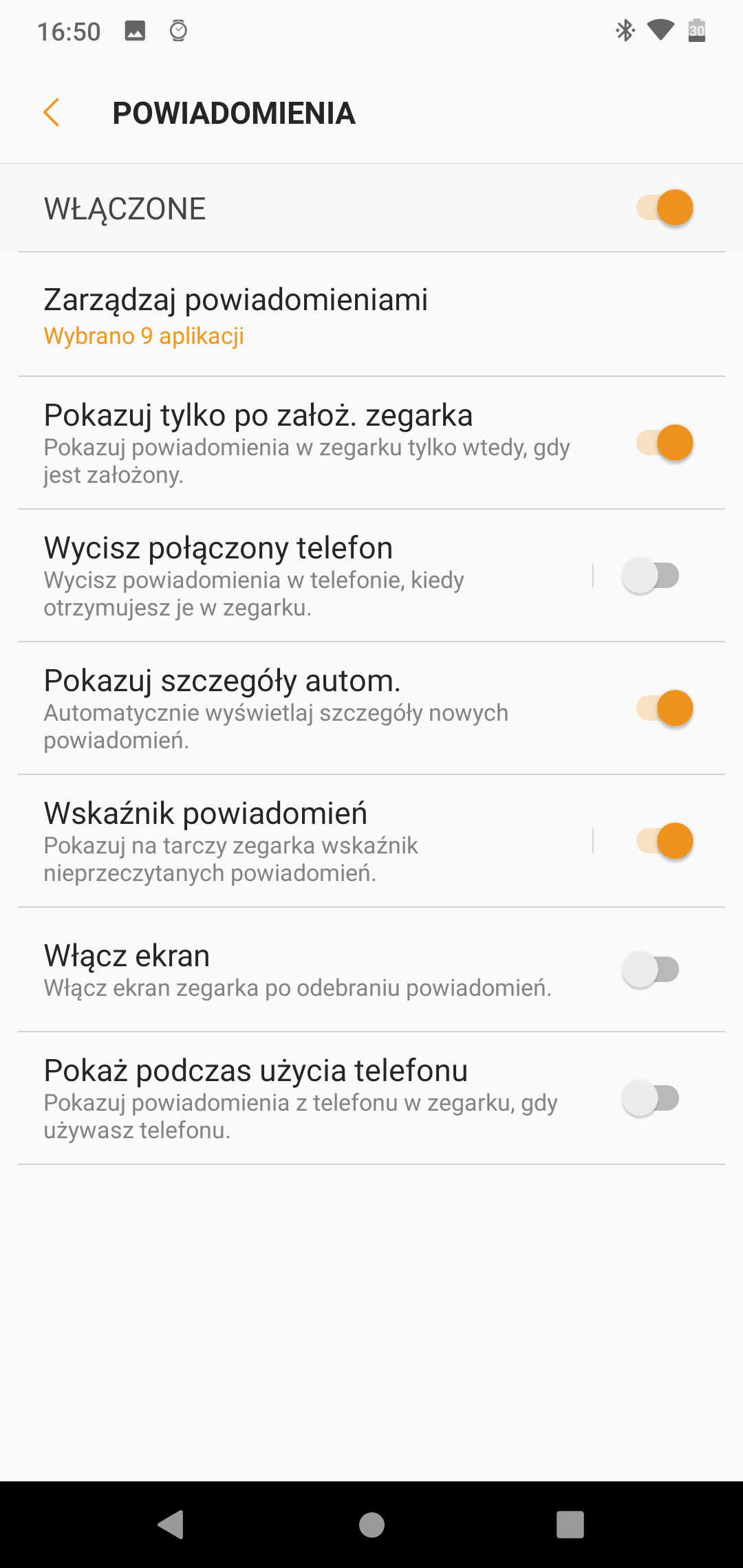Disable Pokazuj tylko po założ. zegarka
This screenshot has height=1568, width=743.
coord(665,443)
